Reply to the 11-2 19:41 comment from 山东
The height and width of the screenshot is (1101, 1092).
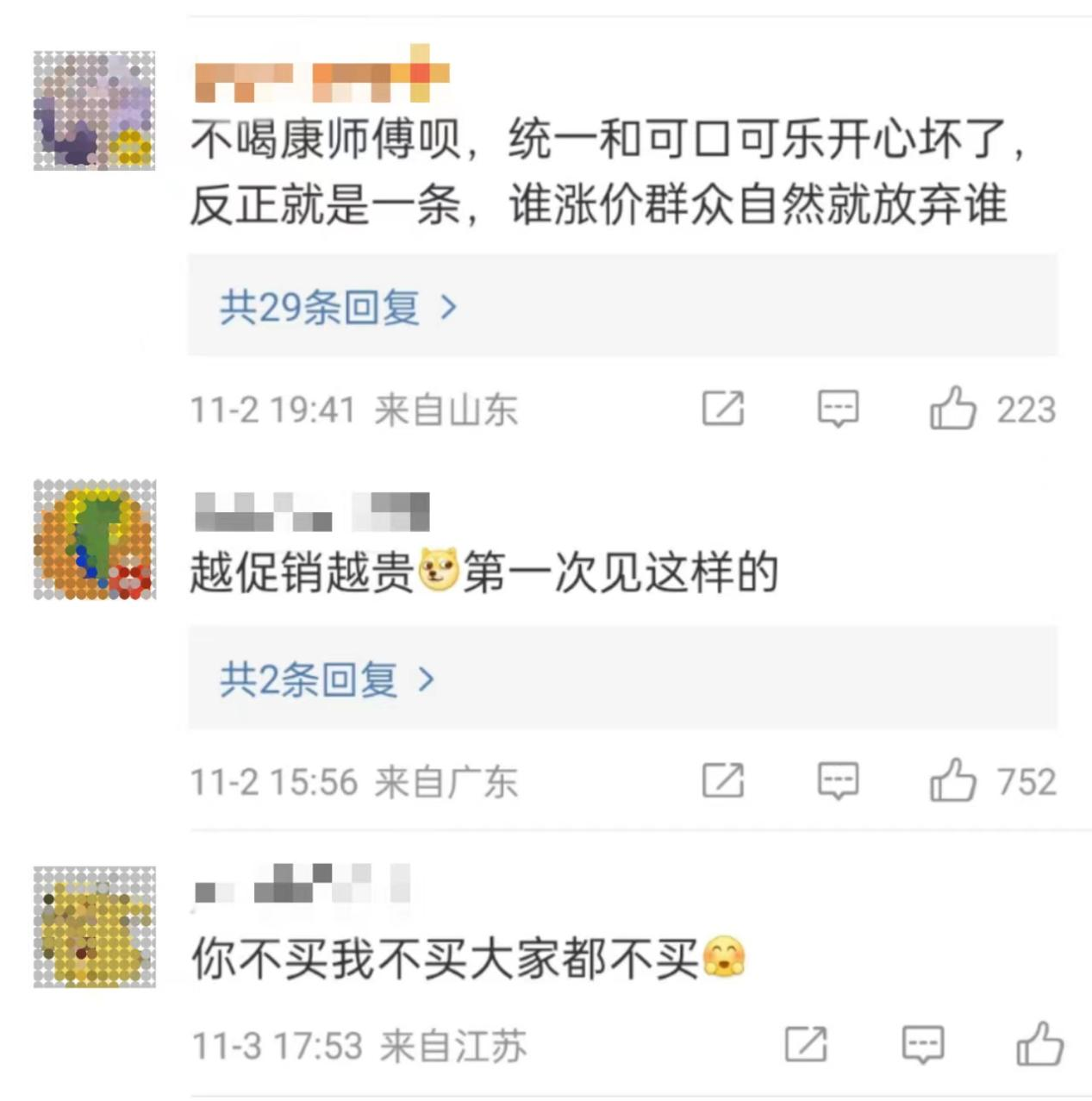[x=838, y=409]
